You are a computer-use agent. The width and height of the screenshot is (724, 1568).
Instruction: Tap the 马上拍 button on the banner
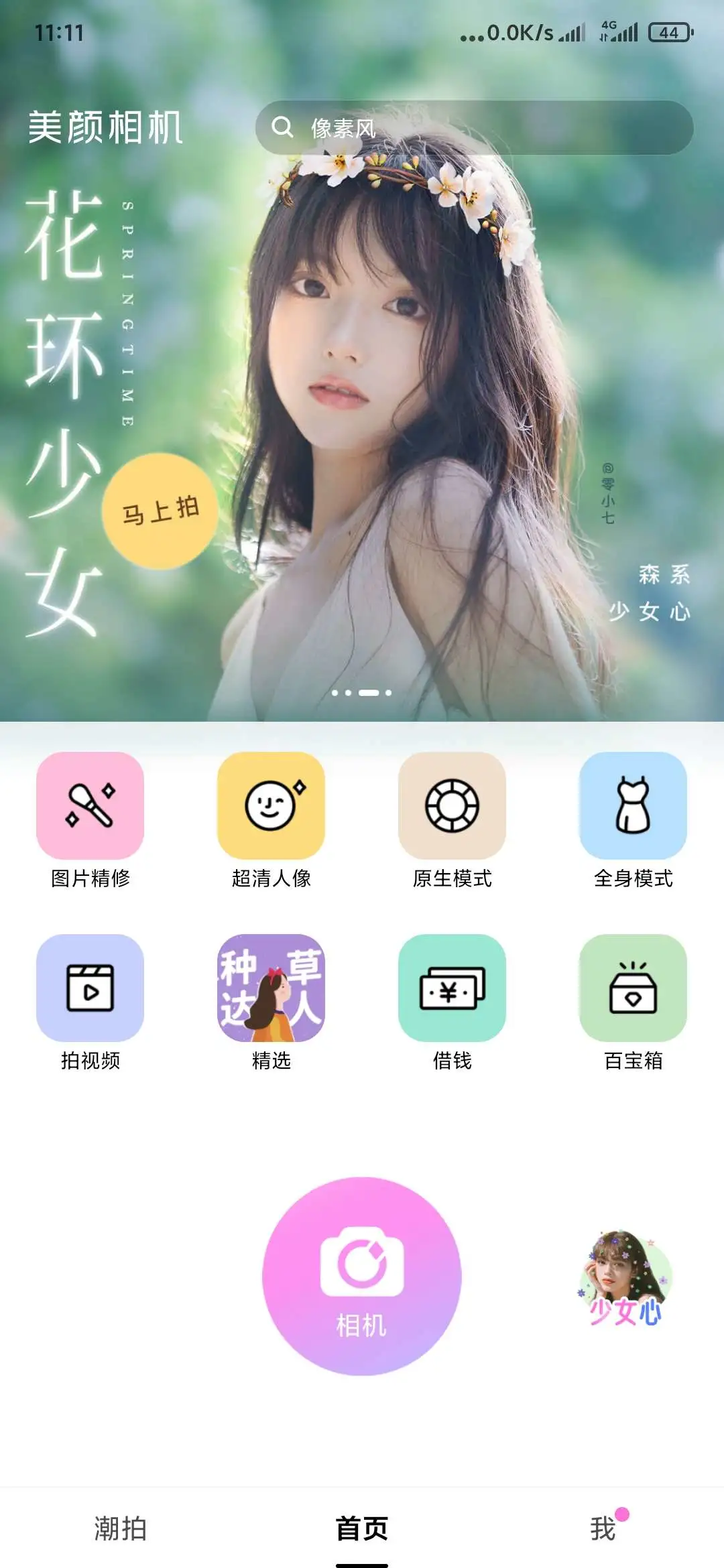coord(160,511)
